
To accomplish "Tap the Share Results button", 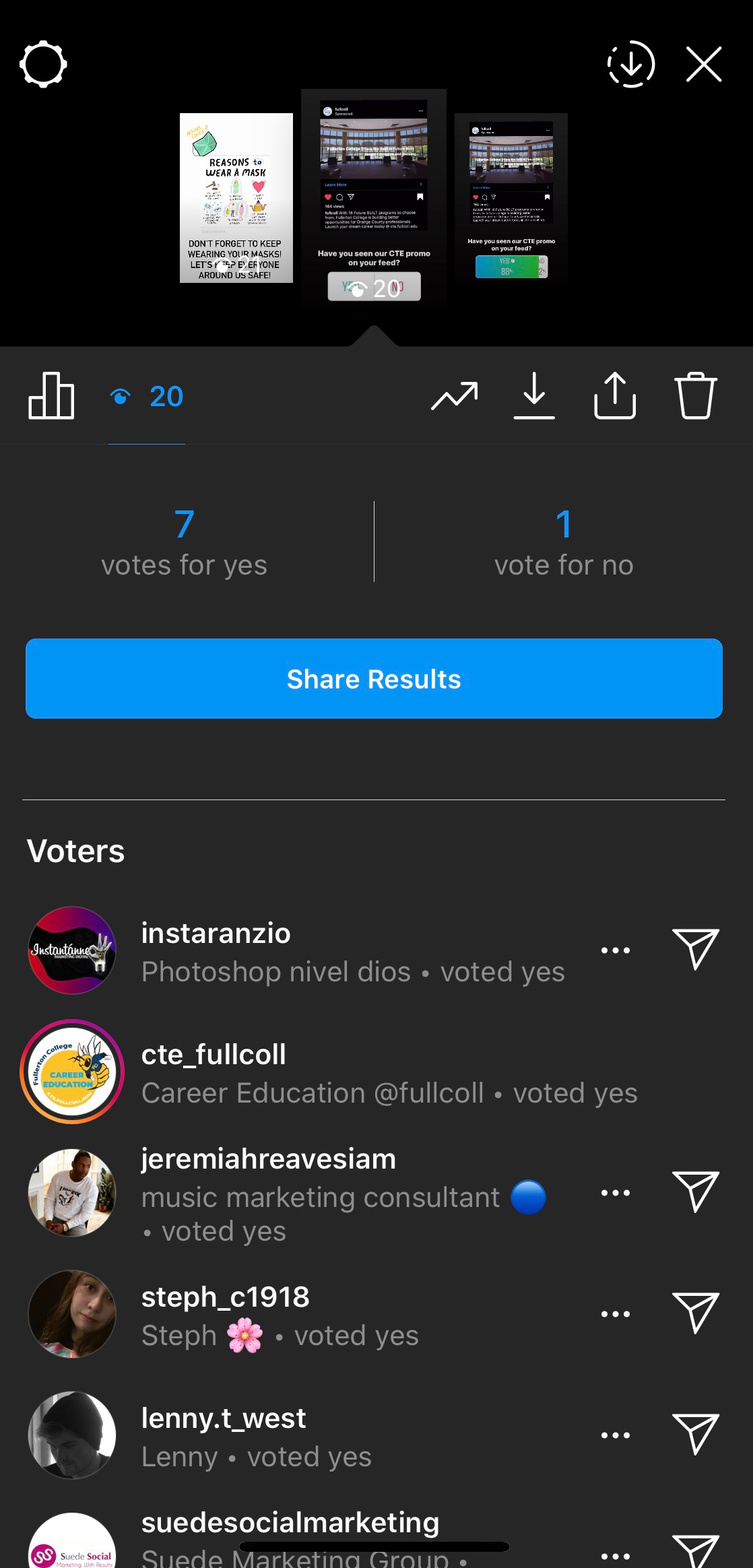I will tap(374, 678).
